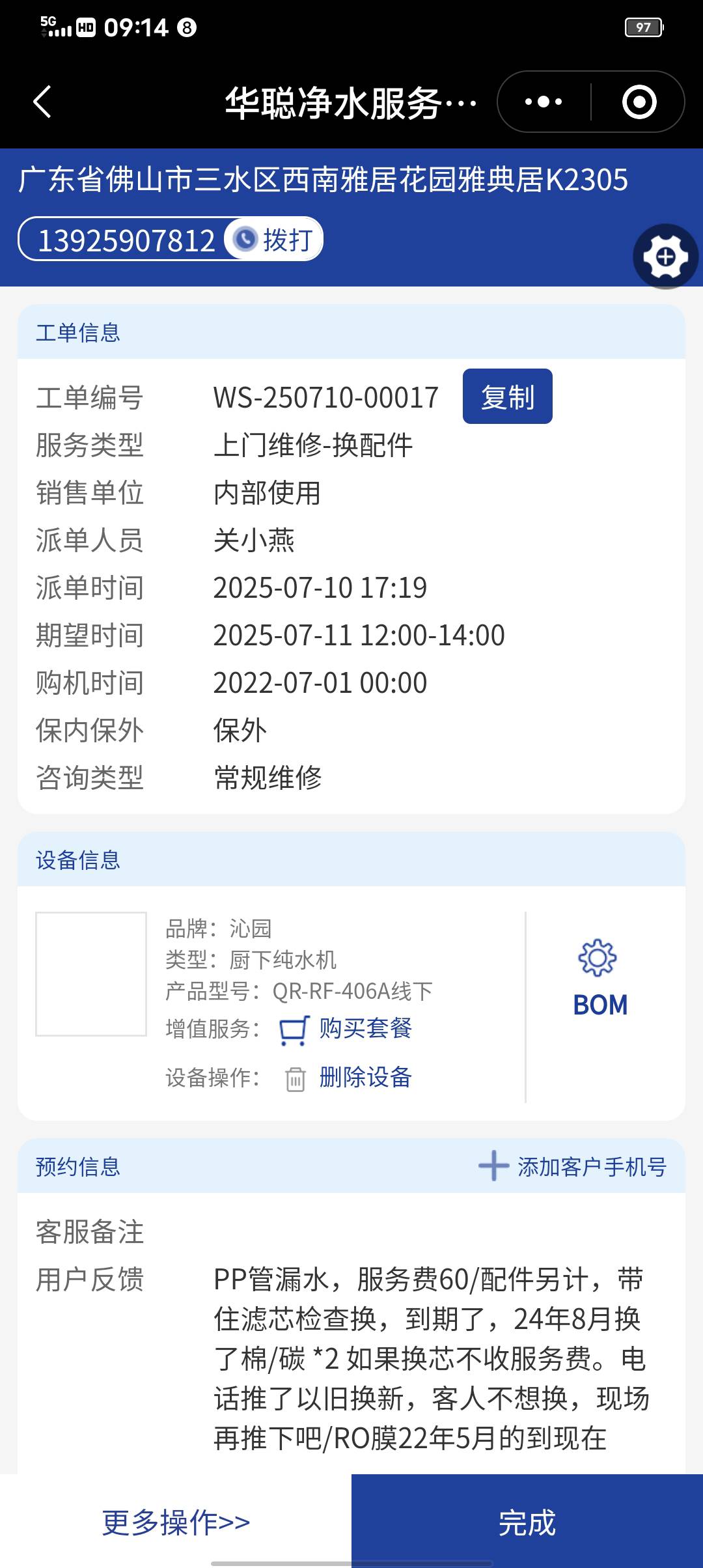The image size is (703, 1568).
Task: Dial the customer number via 拨打
Action: click(275, 240)
